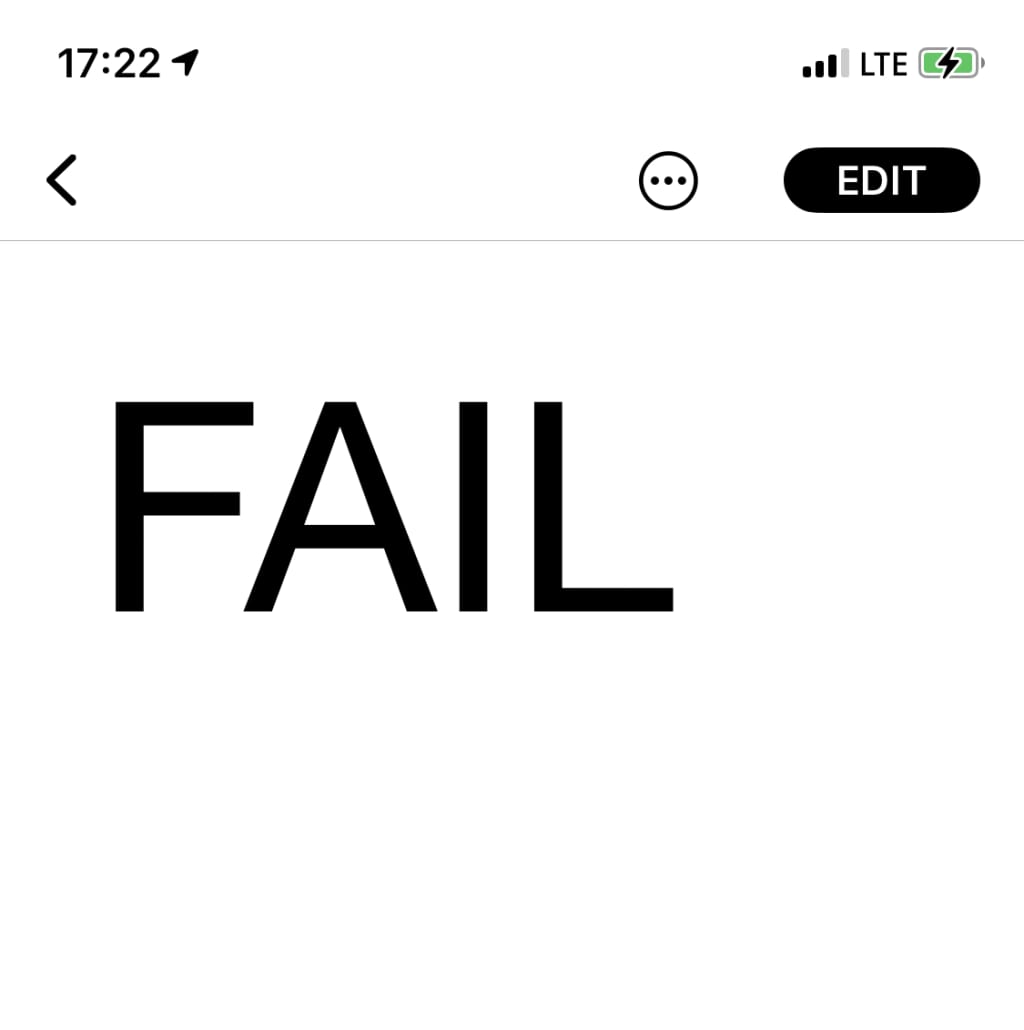Go back using the arrow icon
The width and height of the screenshot is (1024, 1030).
coord(62,181)
